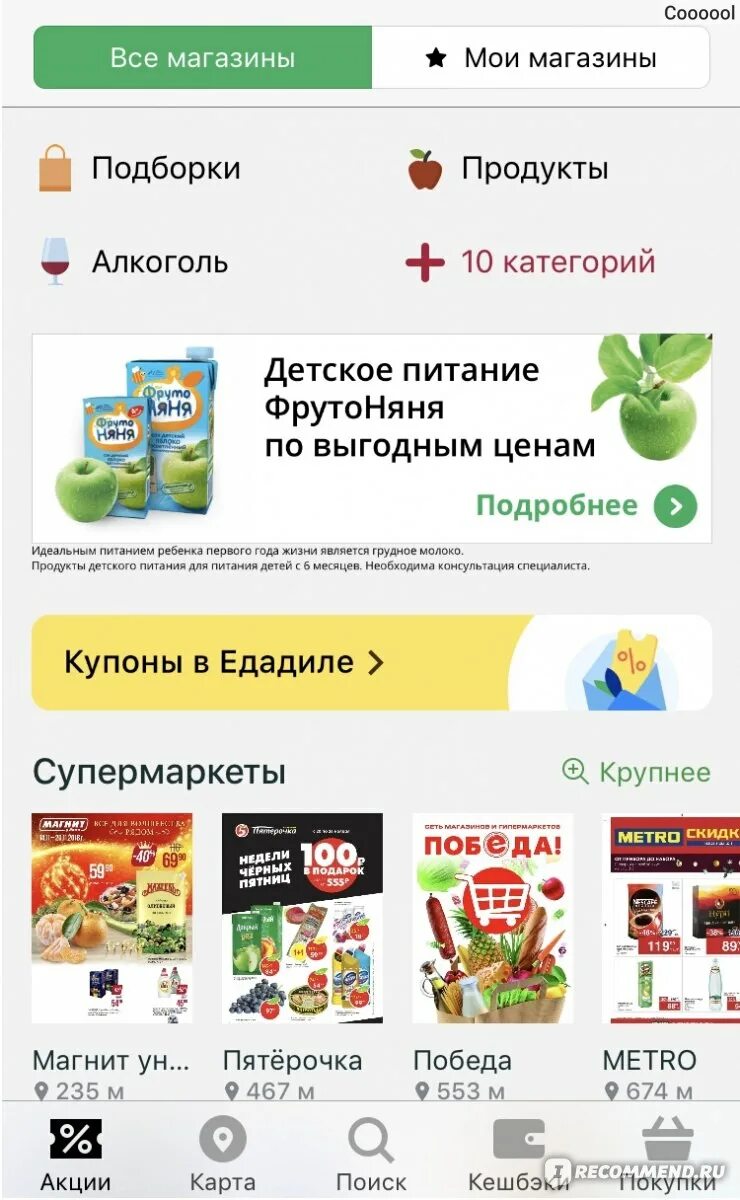Open the Подборки category
This screenshot has height=1200, width=740.
pyautogui.click(x=140, y=168)
